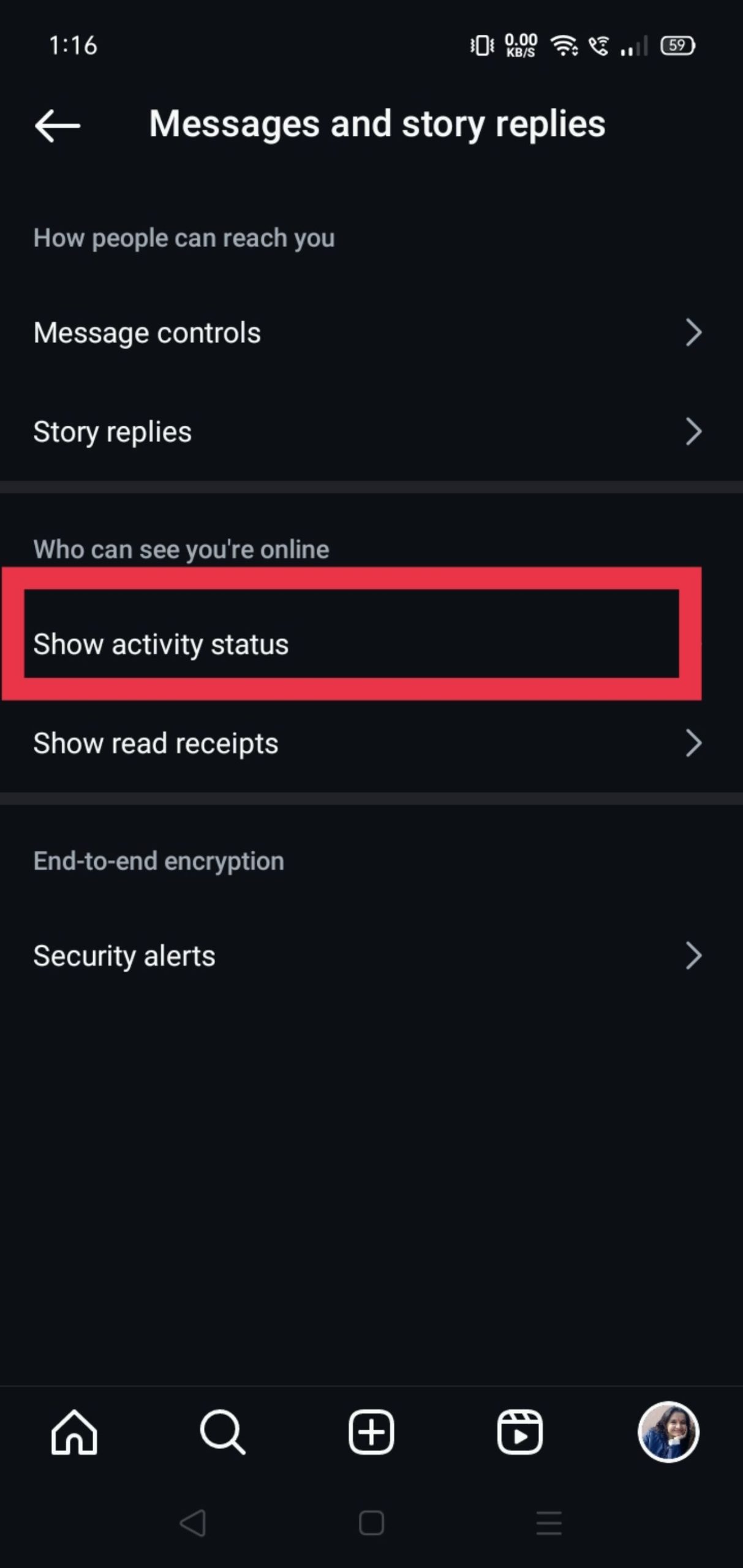Screen dimensions: 743x1568
Task: Switch to the Home tab
Action: point(74,1432)
